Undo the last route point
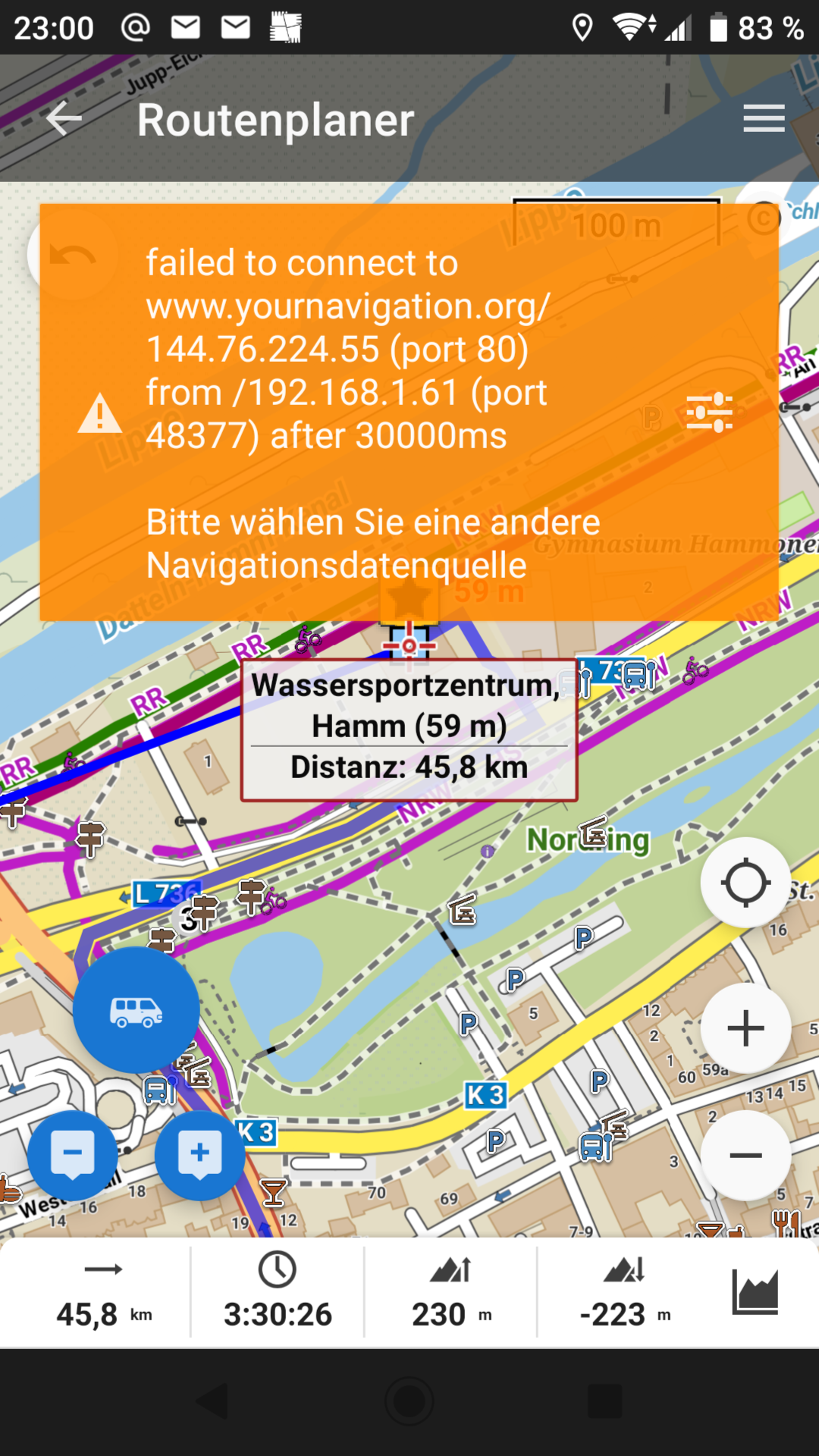Screen dimensions: 819x1456 [73, 256]
